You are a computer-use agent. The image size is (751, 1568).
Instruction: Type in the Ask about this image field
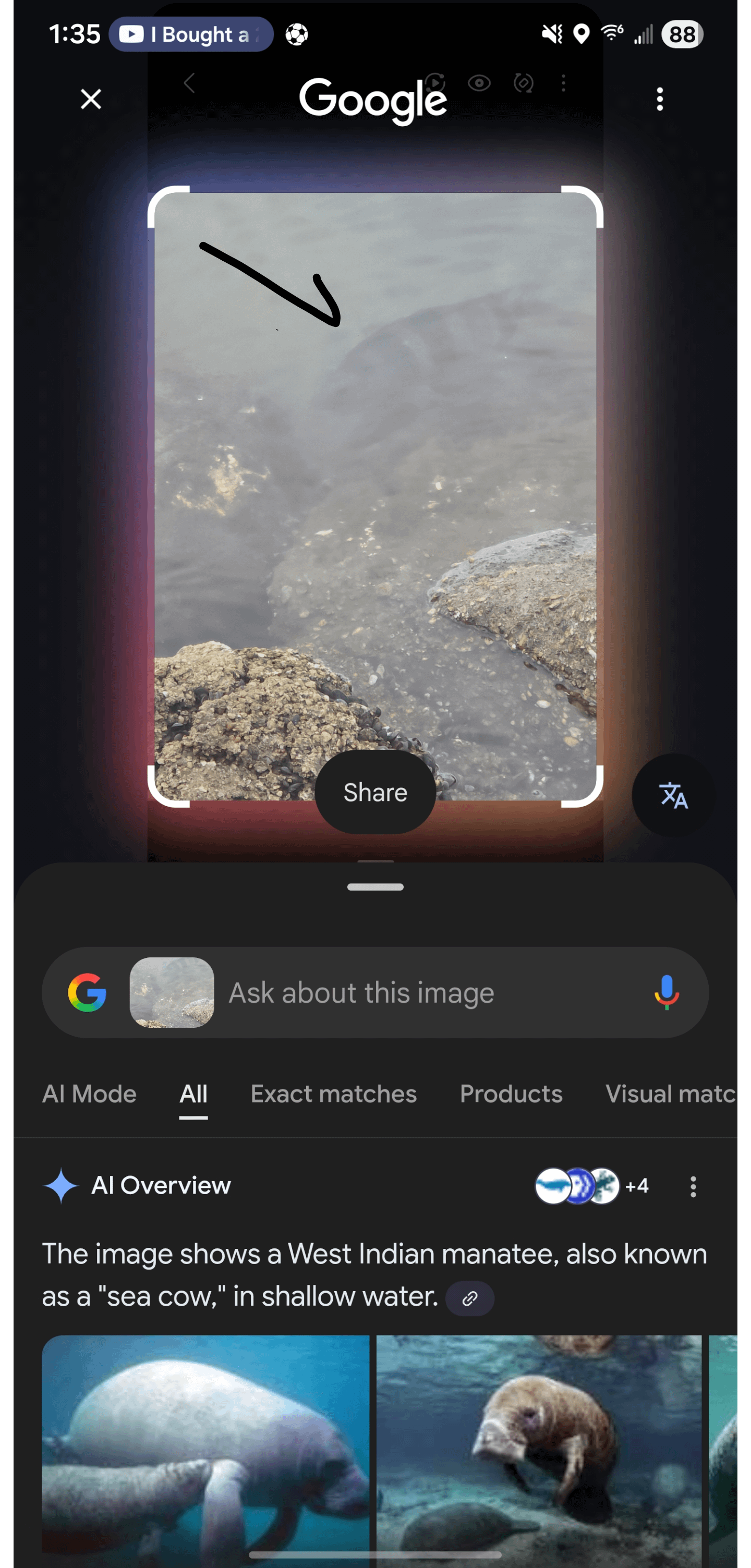[x=426, y=993]
